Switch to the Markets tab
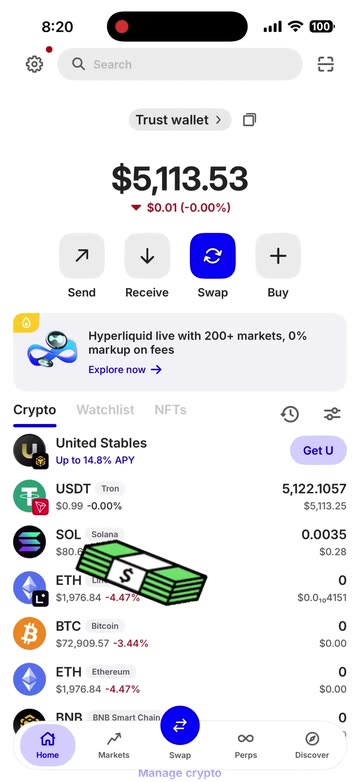Viewport: 360px width, 782px height. click(114, 746)
